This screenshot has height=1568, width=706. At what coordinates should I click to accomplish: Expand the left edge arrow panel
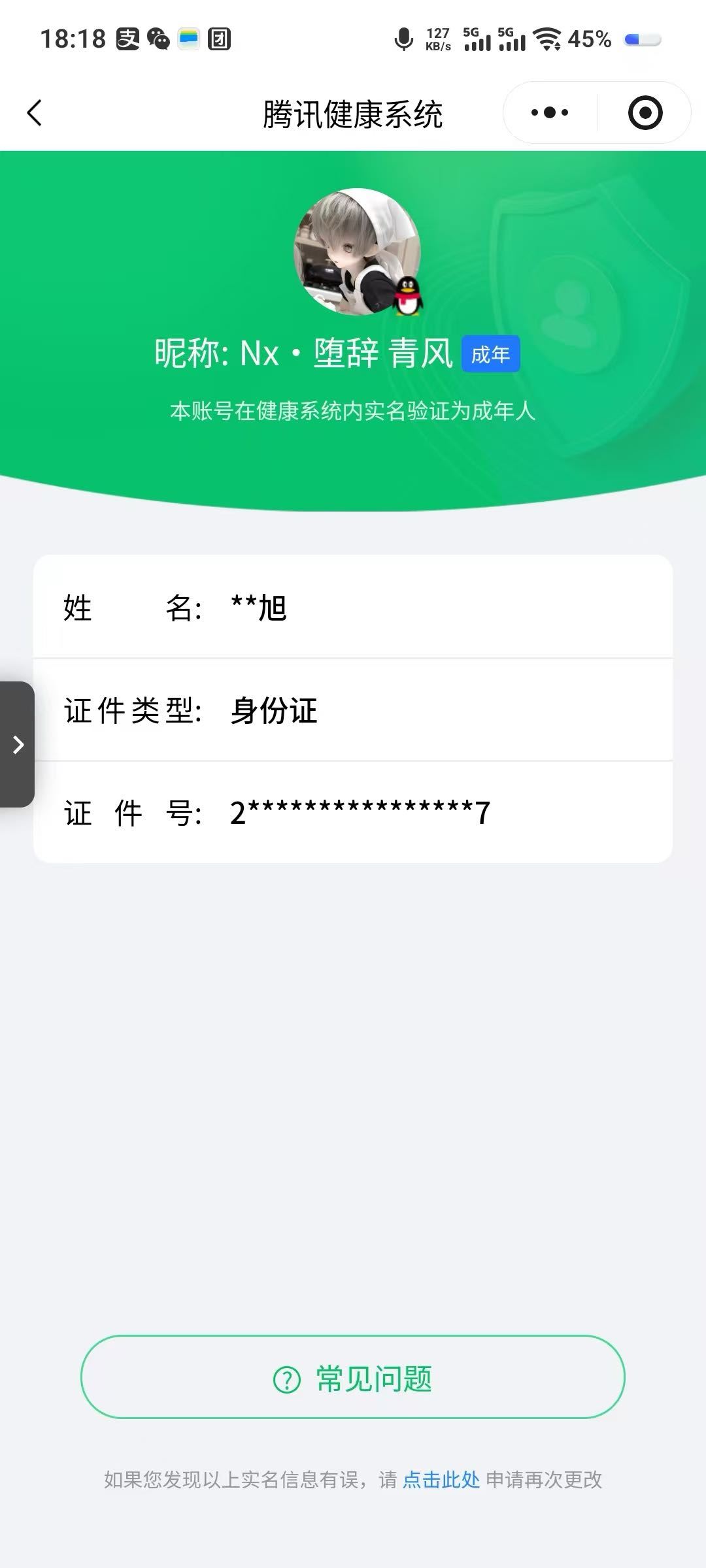tap(18, 744)
